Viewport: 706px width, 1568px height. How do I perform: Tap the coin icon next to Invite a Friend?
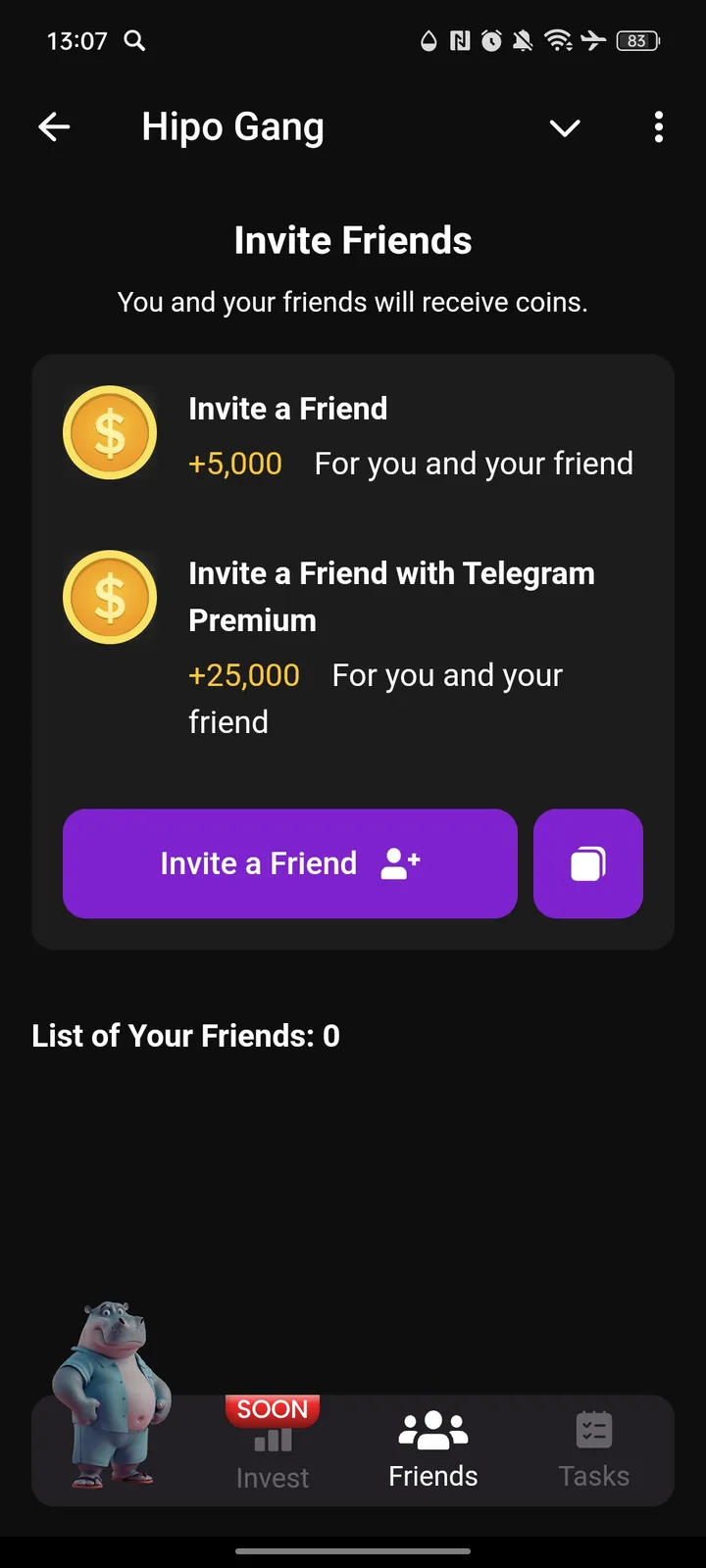click(x=110, y=432)
